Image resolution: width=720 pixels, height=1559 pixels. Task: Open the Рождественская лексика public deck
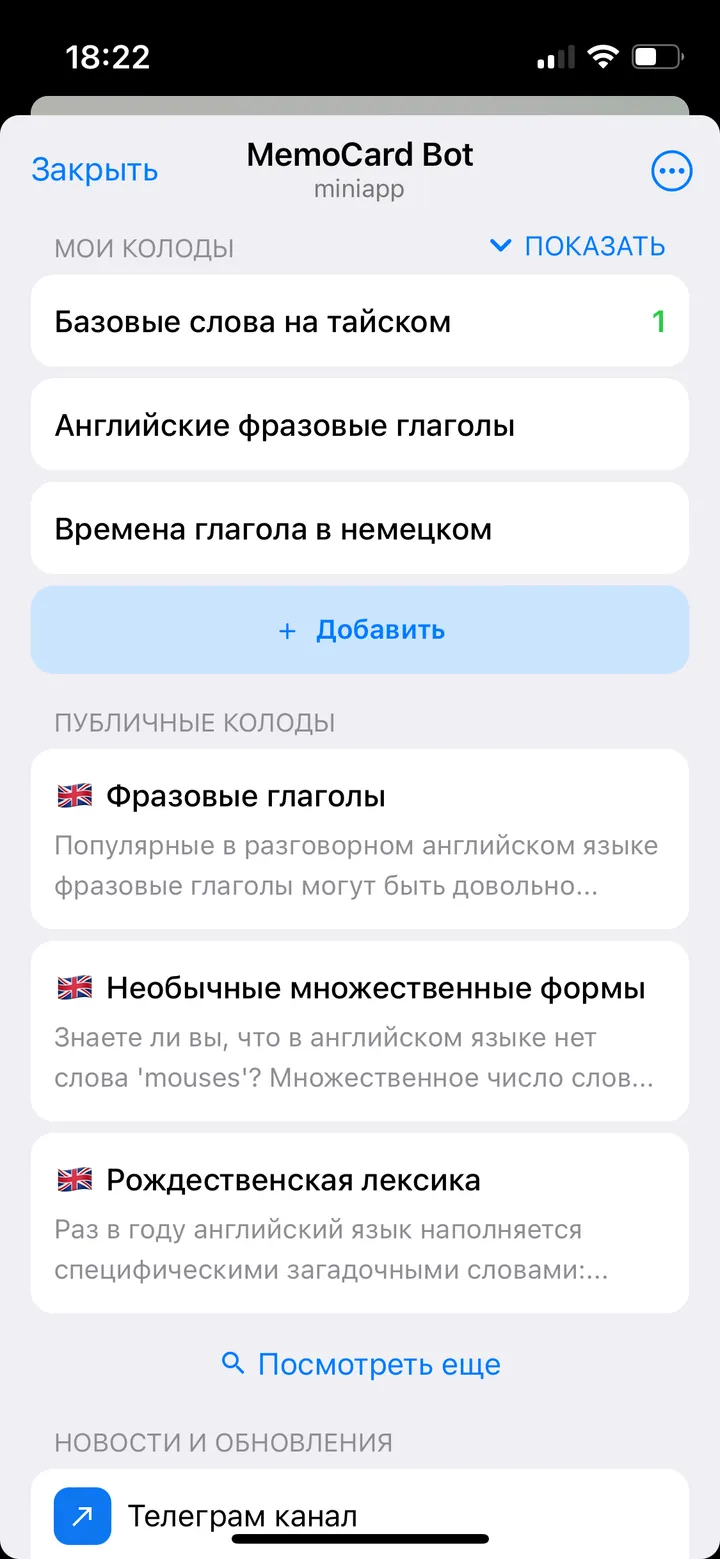[360, 1222]
